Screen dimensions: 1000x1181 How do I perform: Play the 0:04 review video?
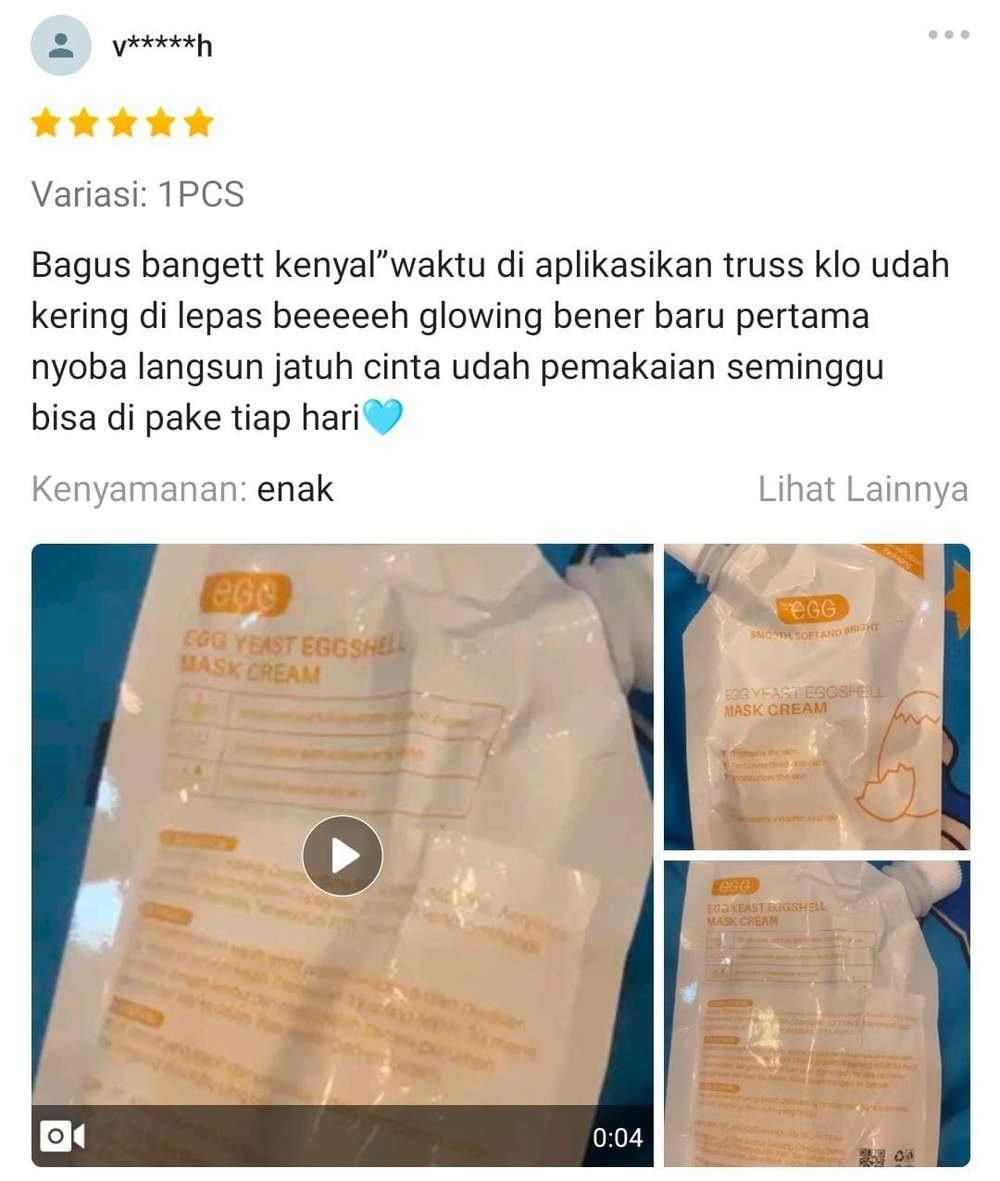(342, 855)
